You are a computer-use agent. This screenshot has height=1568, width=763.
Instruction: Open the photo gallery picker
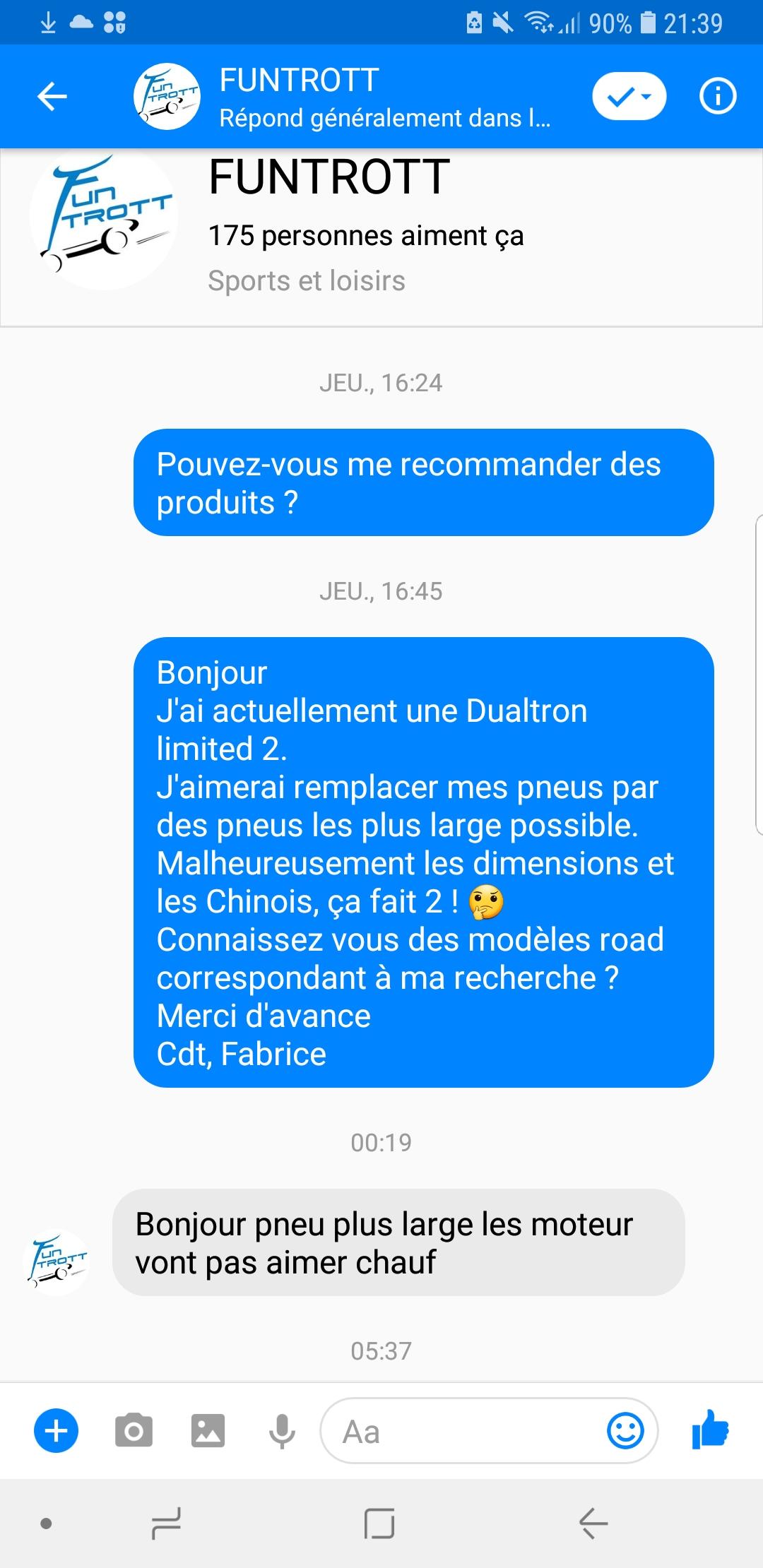208,1431
